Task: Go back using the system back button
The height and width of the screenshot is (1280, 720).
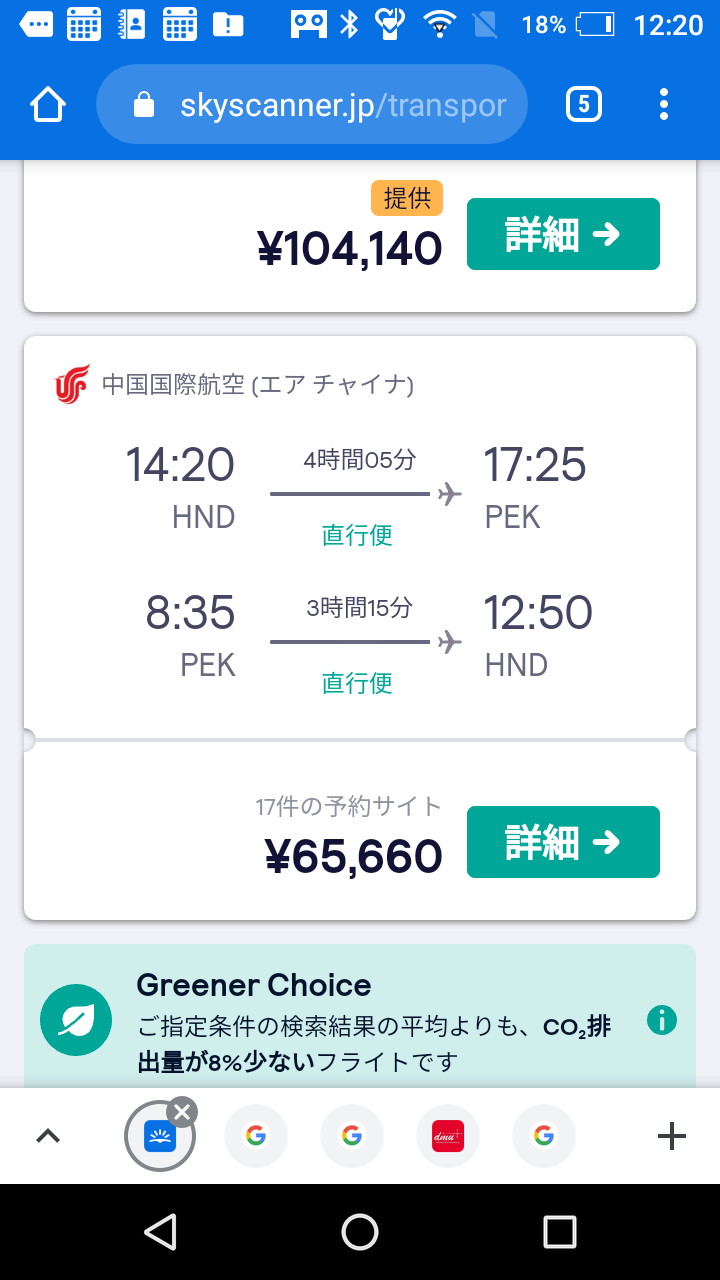Action: tap(160, 1232)
